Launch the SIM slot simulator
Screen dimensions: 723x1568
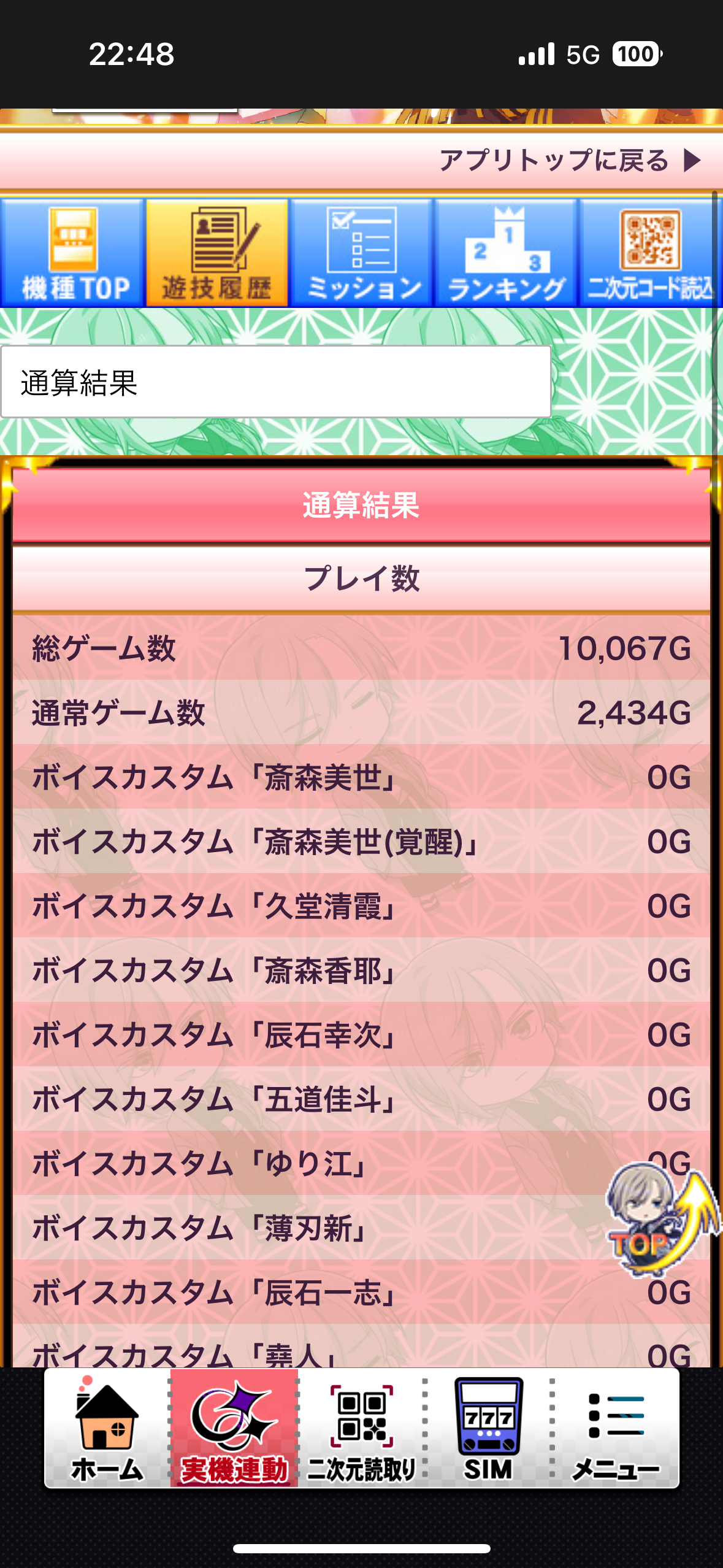(488, 1428)
